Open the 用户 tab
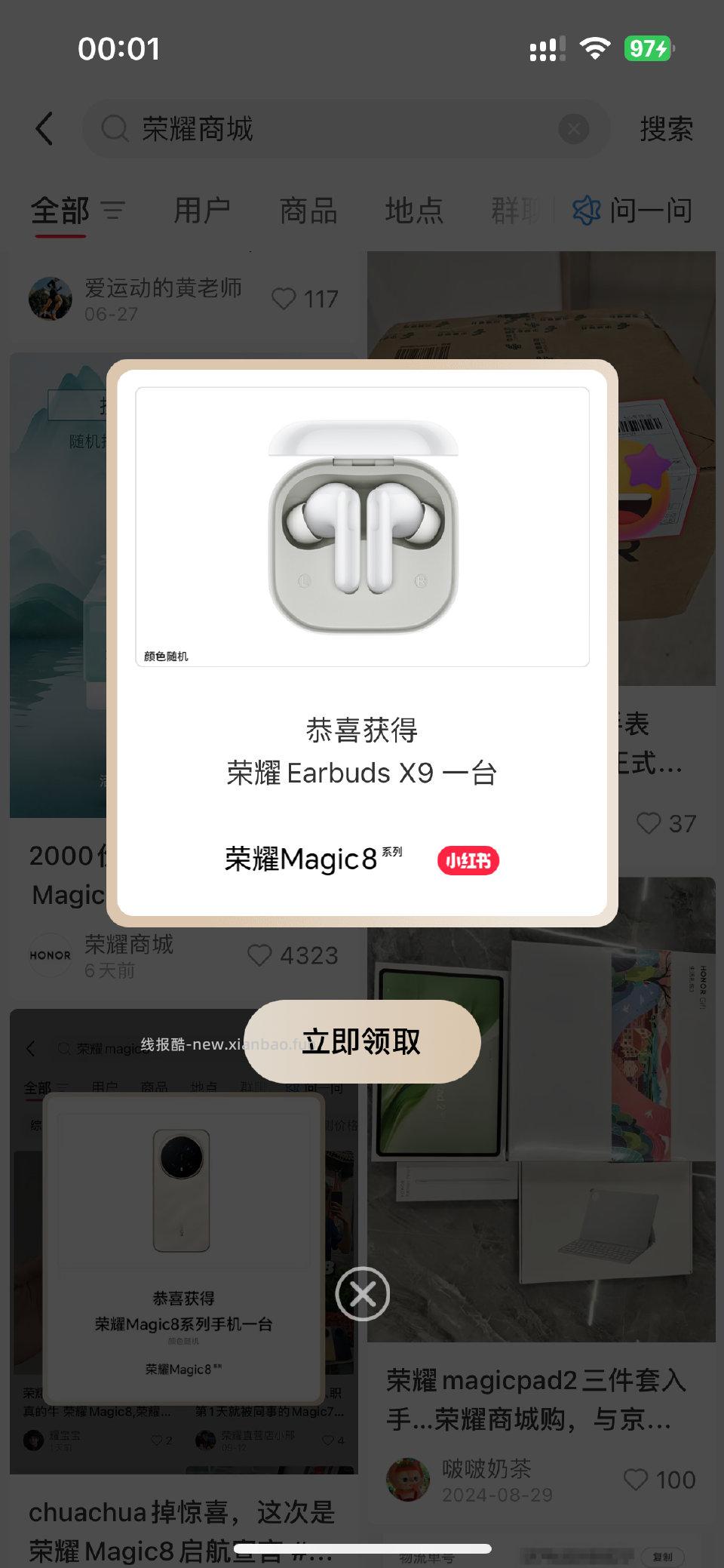724x1568 pixels. [x=202, y=211]
